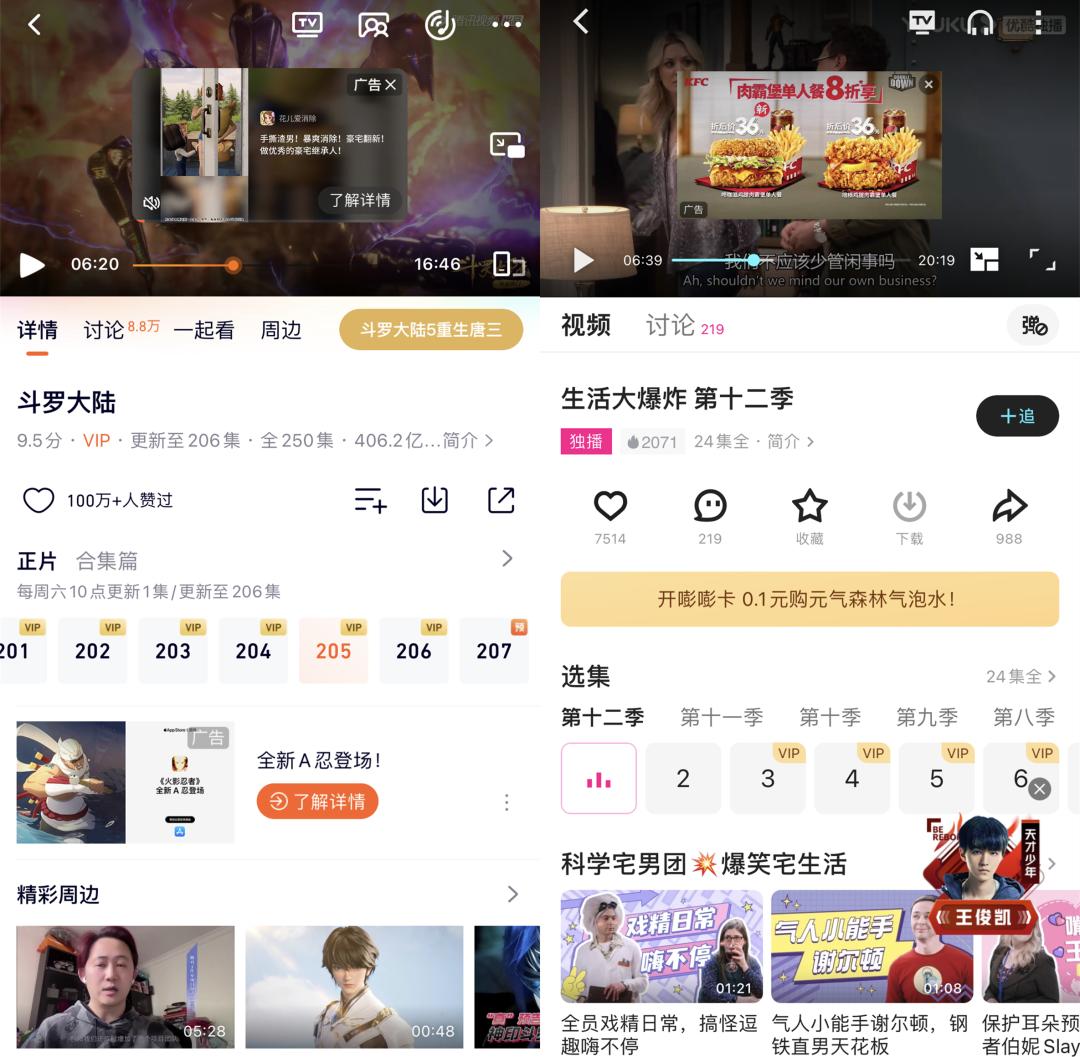Select episode 3 of 第十二季
The width and height of the screenshot is (1080, 1057).
tap(768, 778)
